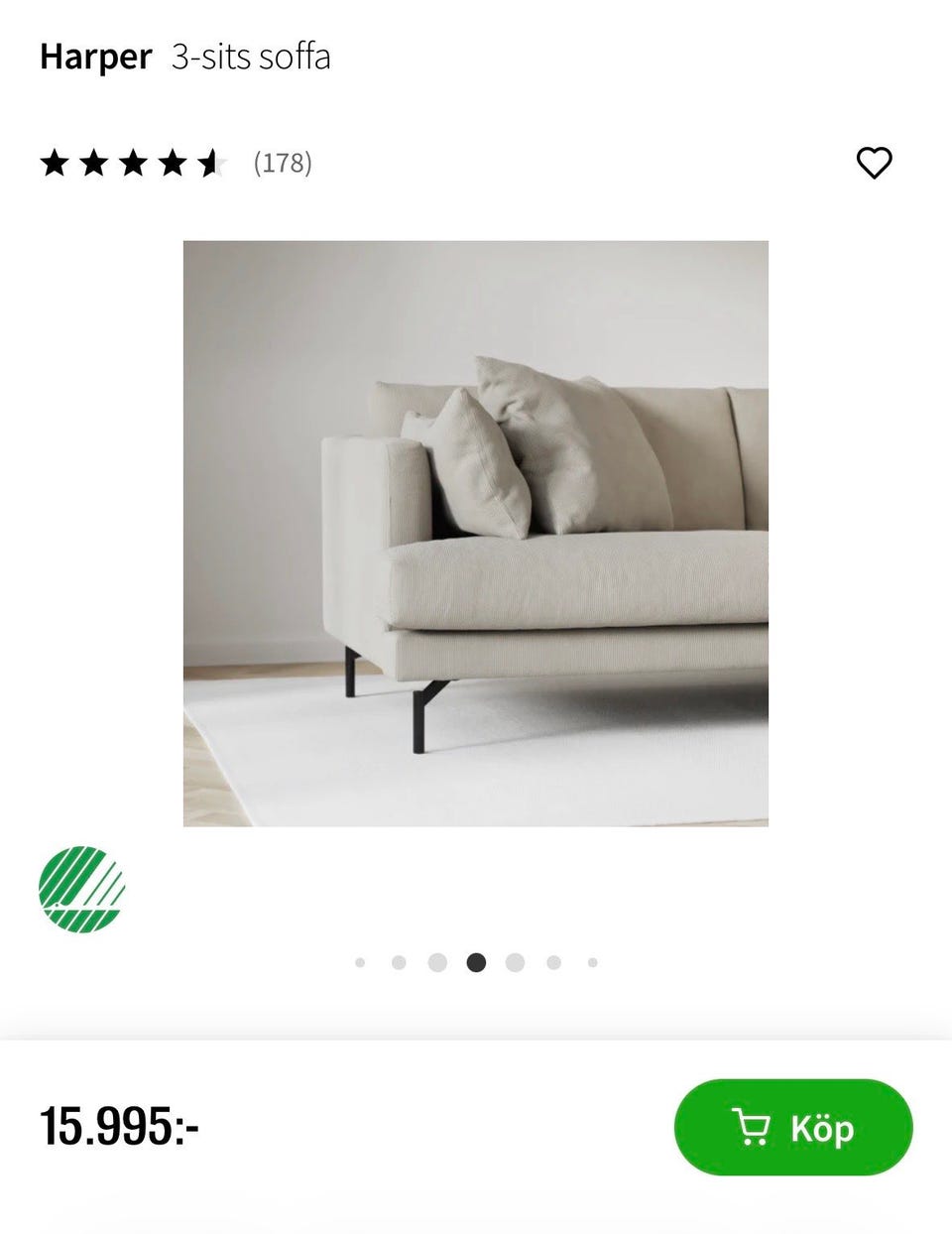952x1234 pixels.
Task: Click the fifth carousel dot
Action: tap(515, 962)
